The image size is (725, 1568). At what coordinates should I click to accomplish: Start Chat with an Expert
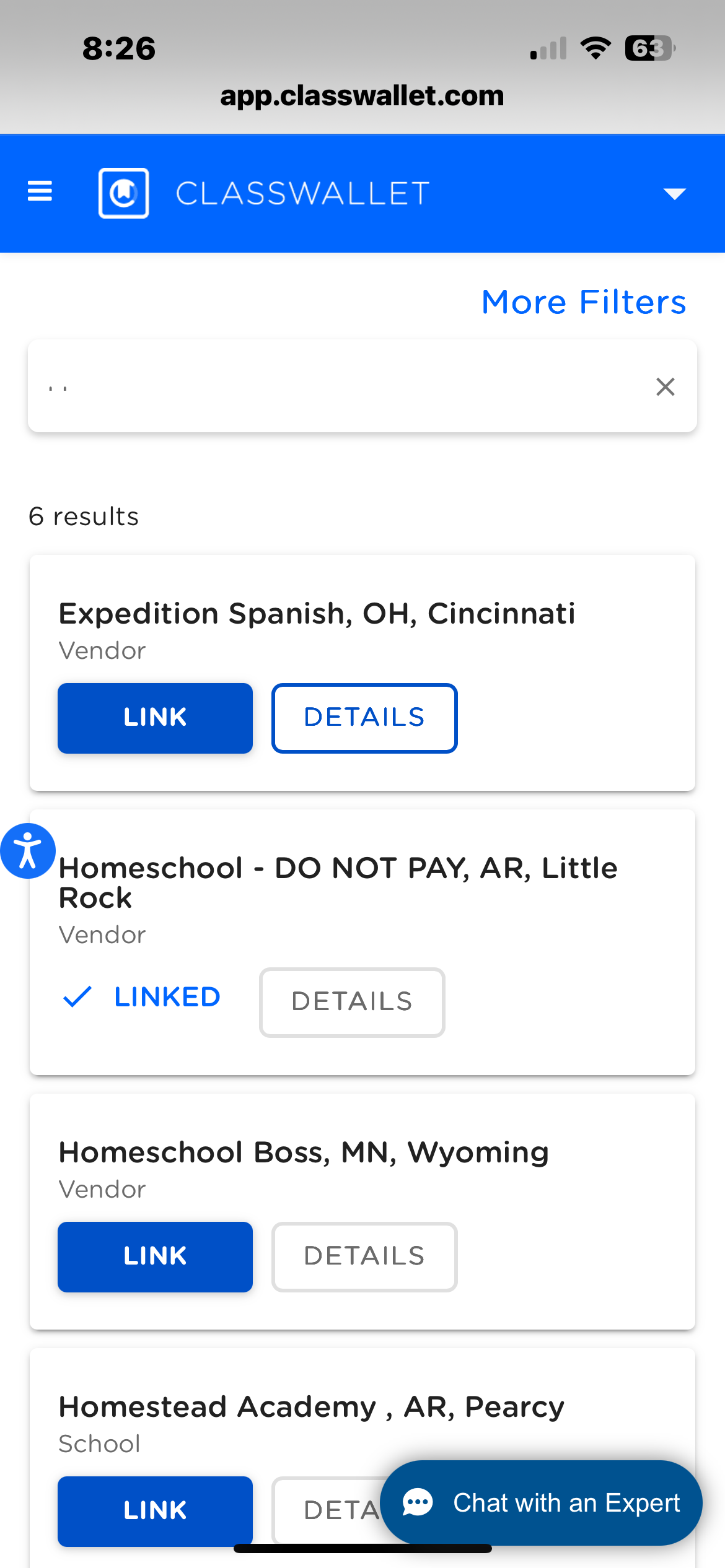coord(541,1503)
